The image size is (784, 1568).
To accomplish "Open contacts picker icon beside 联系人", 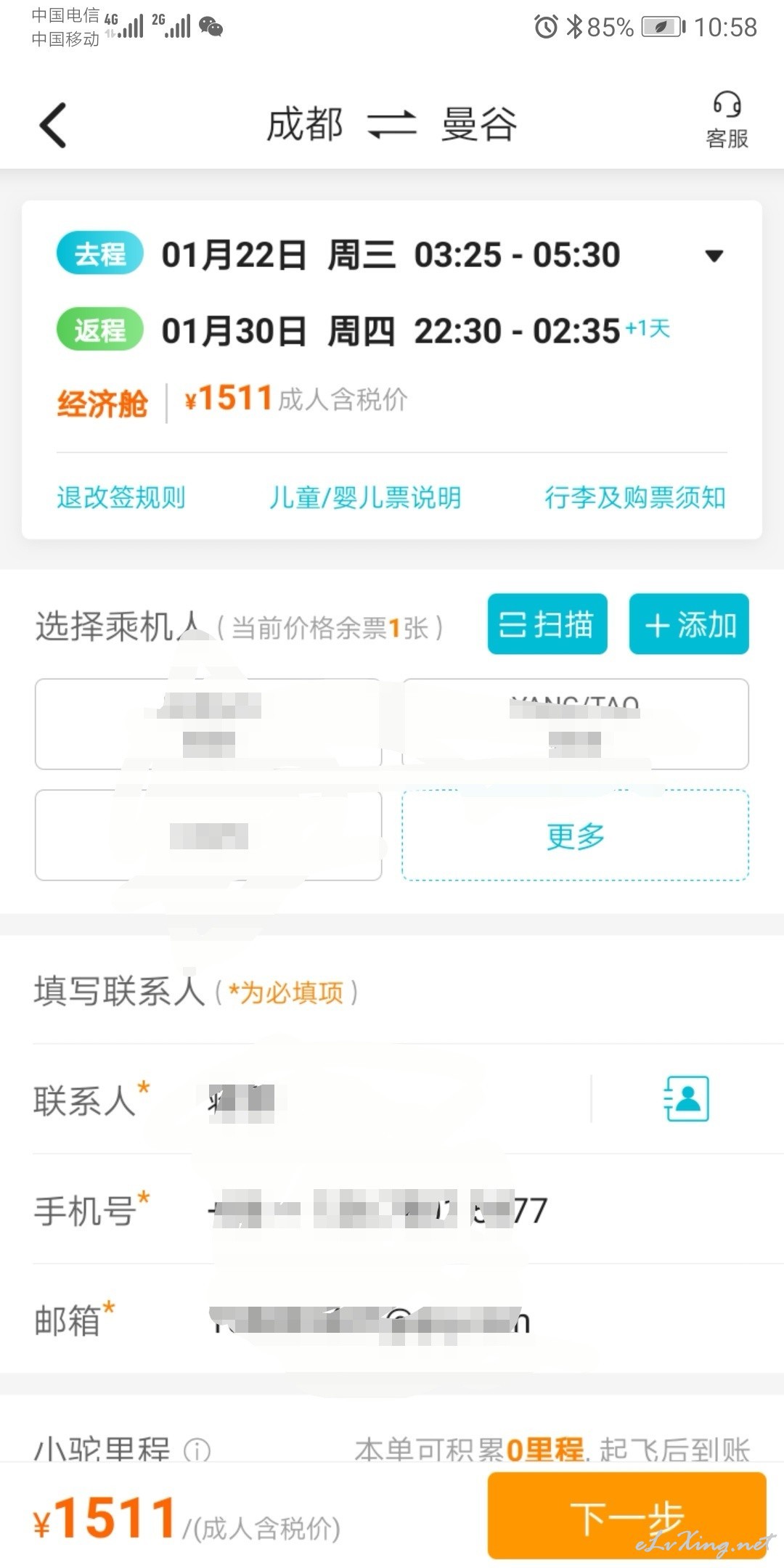I will click(687, 1099).
